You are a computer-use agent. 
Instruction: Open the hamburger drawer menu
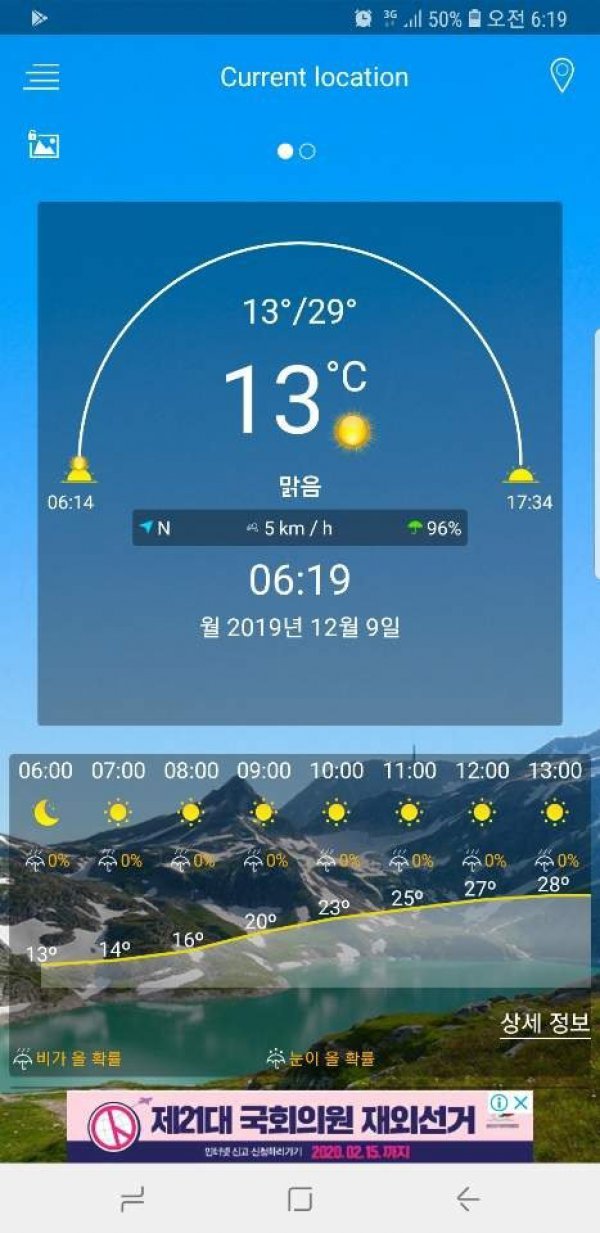click(41, 77)
